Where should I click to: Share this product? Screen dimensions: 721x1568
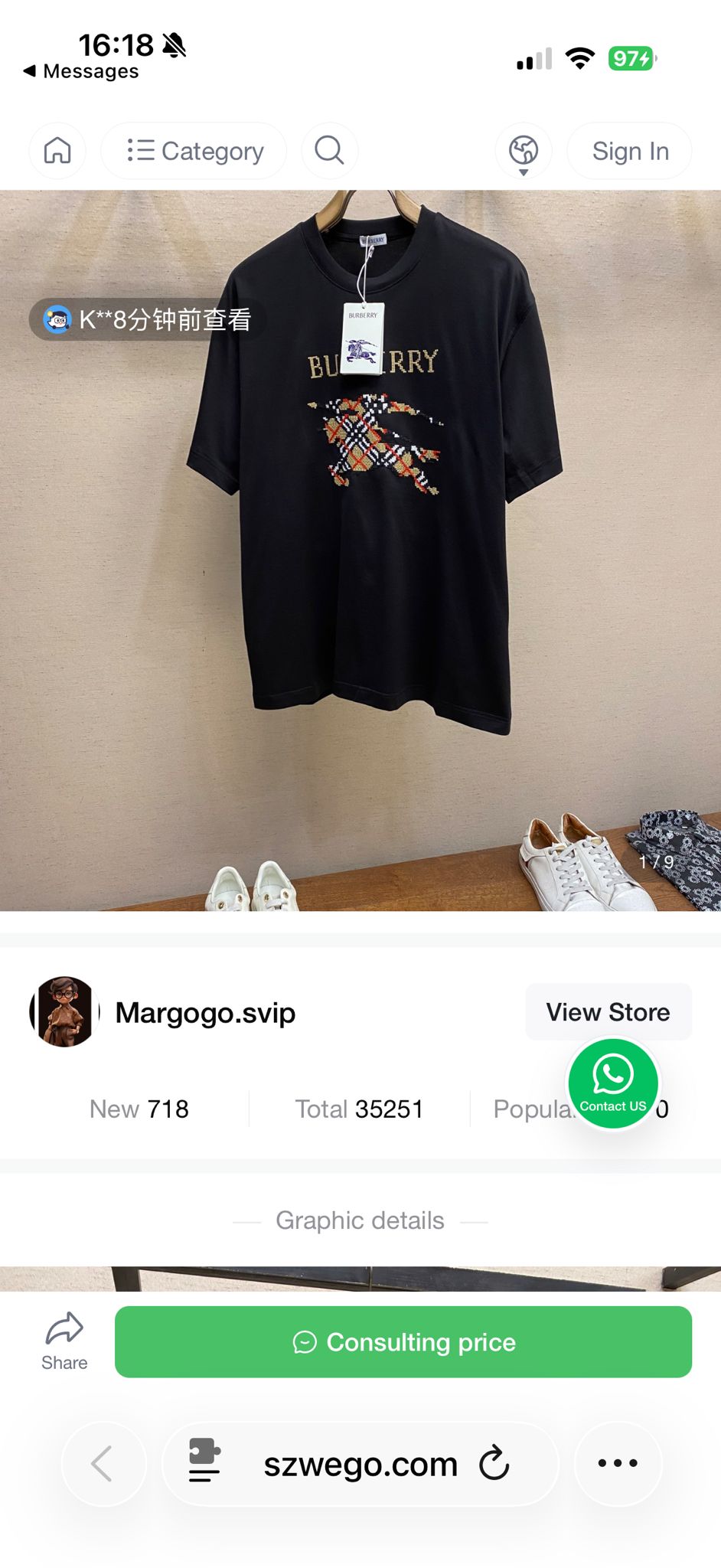pyautogui.click(x=64, y=1341)
